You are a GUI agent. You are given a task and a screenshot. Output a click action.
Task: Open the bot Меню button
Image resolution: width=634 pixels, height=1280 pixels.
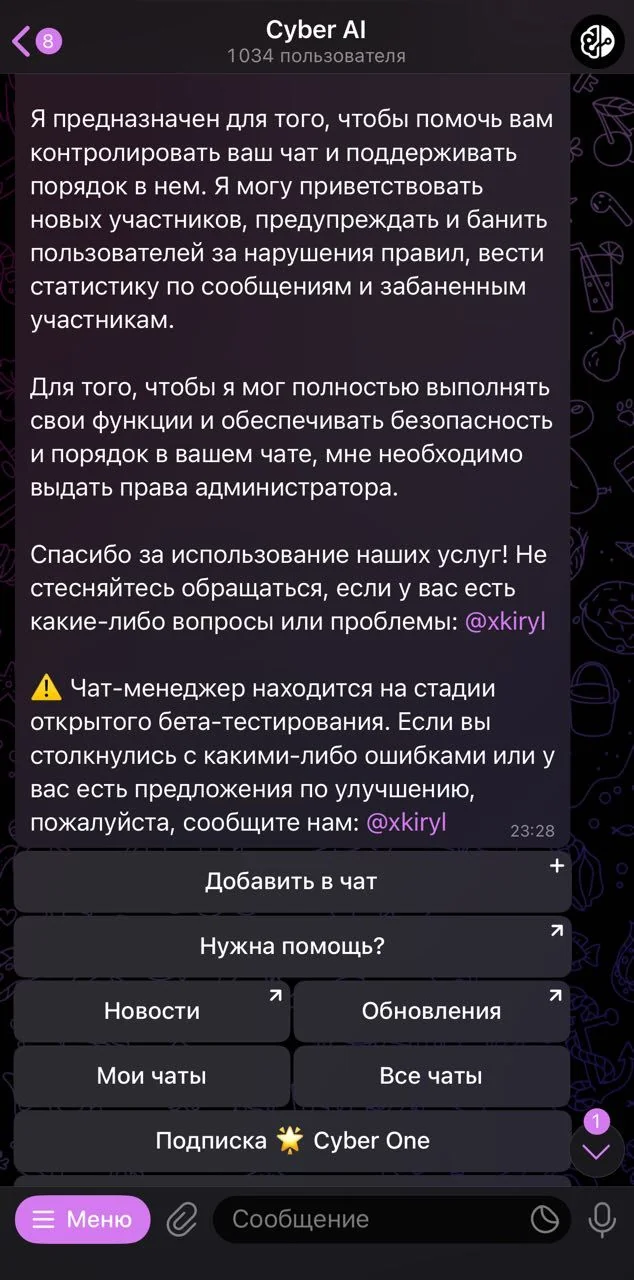(82, 1220)
